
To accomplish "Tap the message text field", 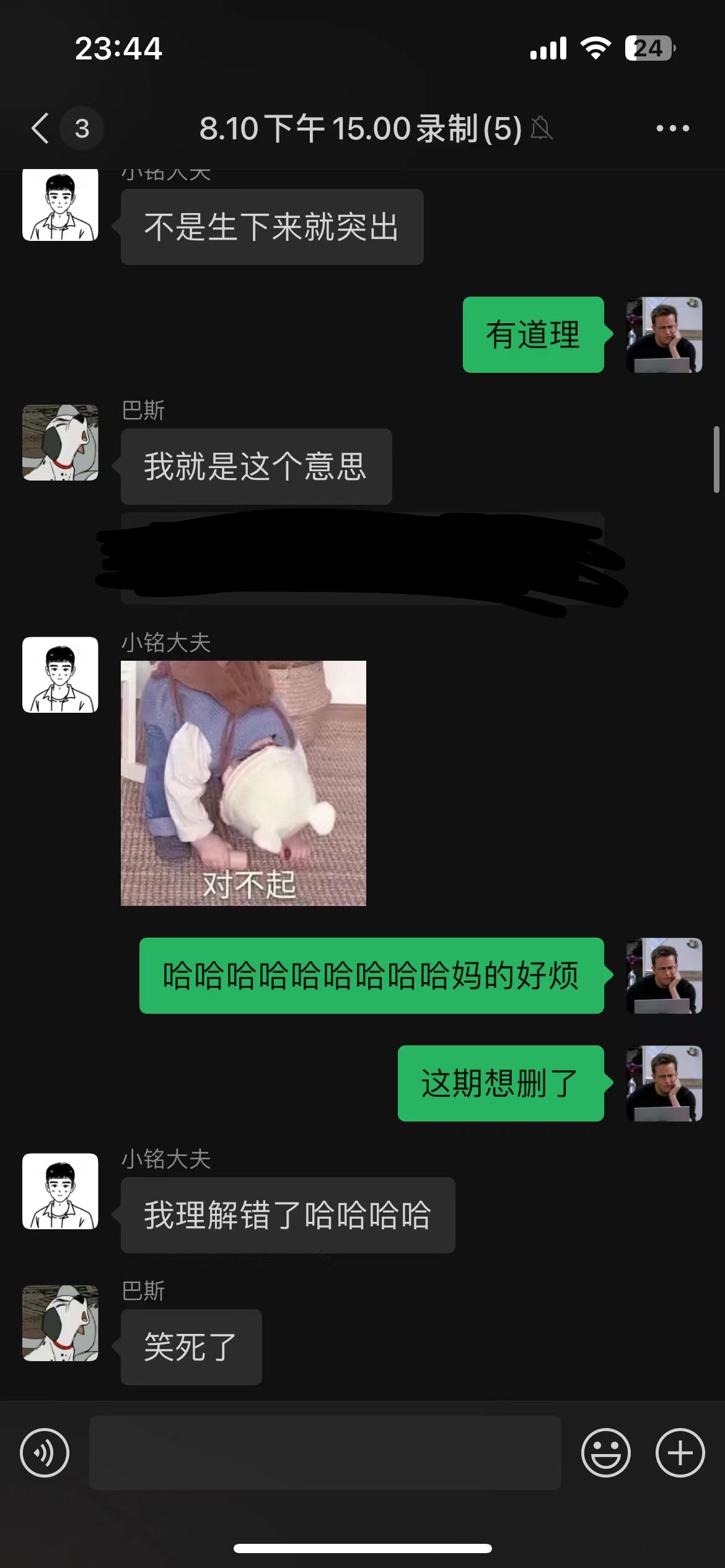I will coord(325,1452).
